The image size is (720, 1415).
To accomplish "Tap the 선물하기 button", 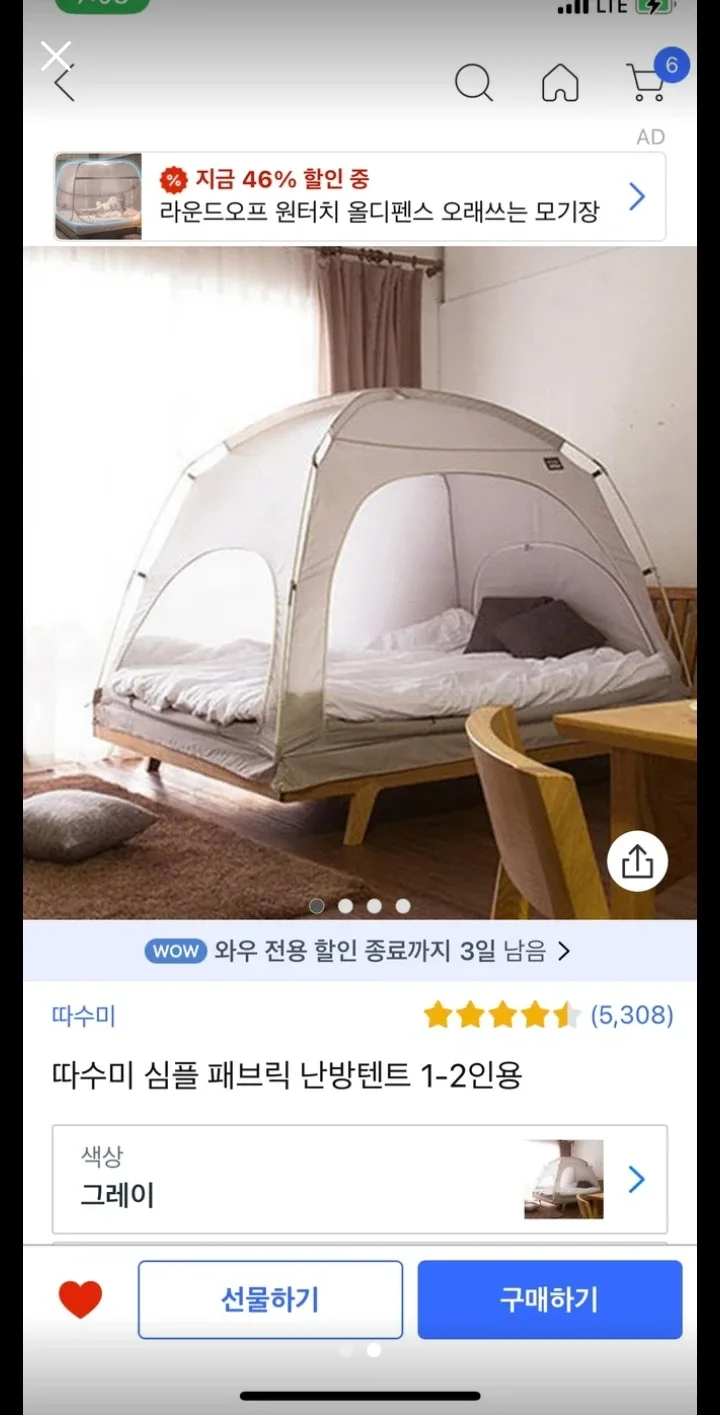I will point(270,1299).
